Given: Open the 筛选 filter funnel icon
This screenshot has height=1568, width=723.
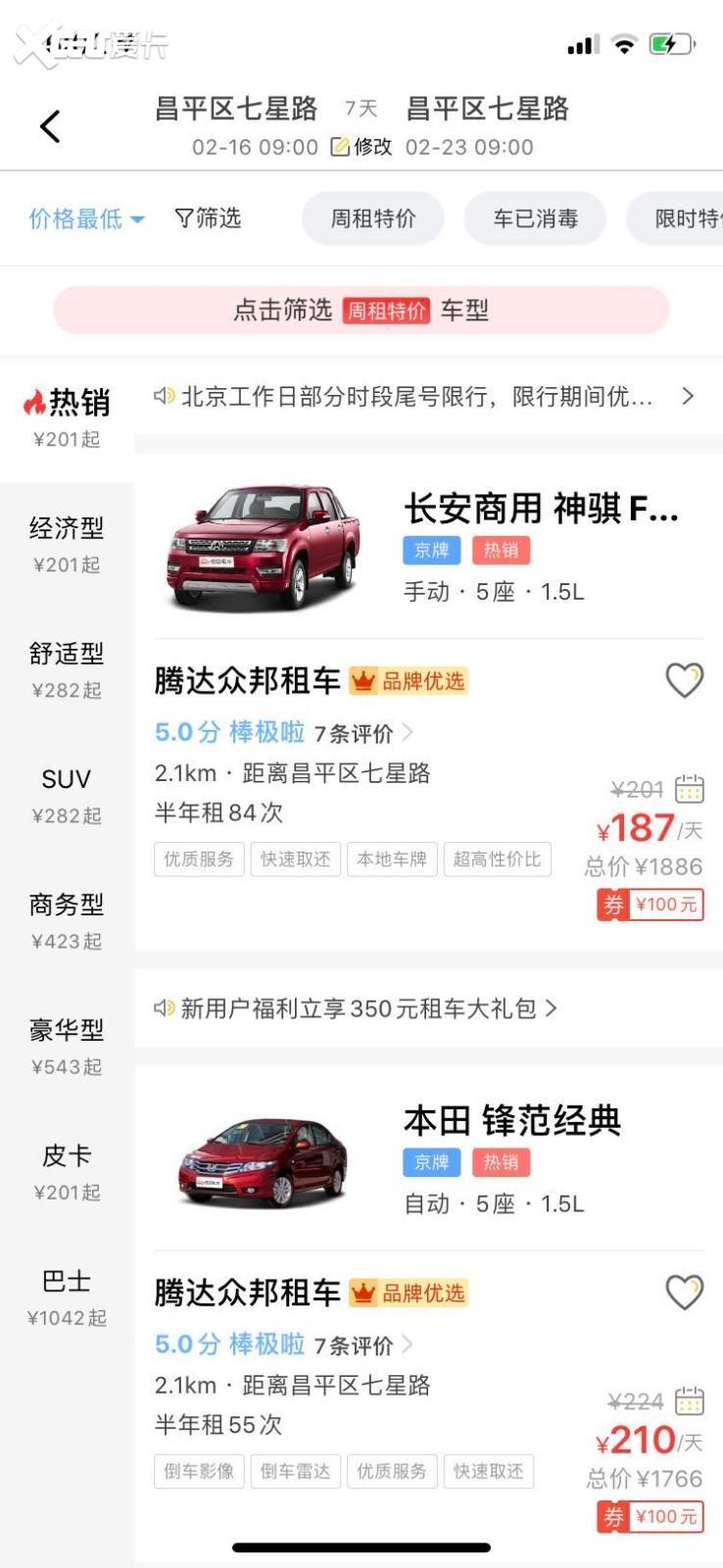Looking at the screenshot, I should 183,219.
